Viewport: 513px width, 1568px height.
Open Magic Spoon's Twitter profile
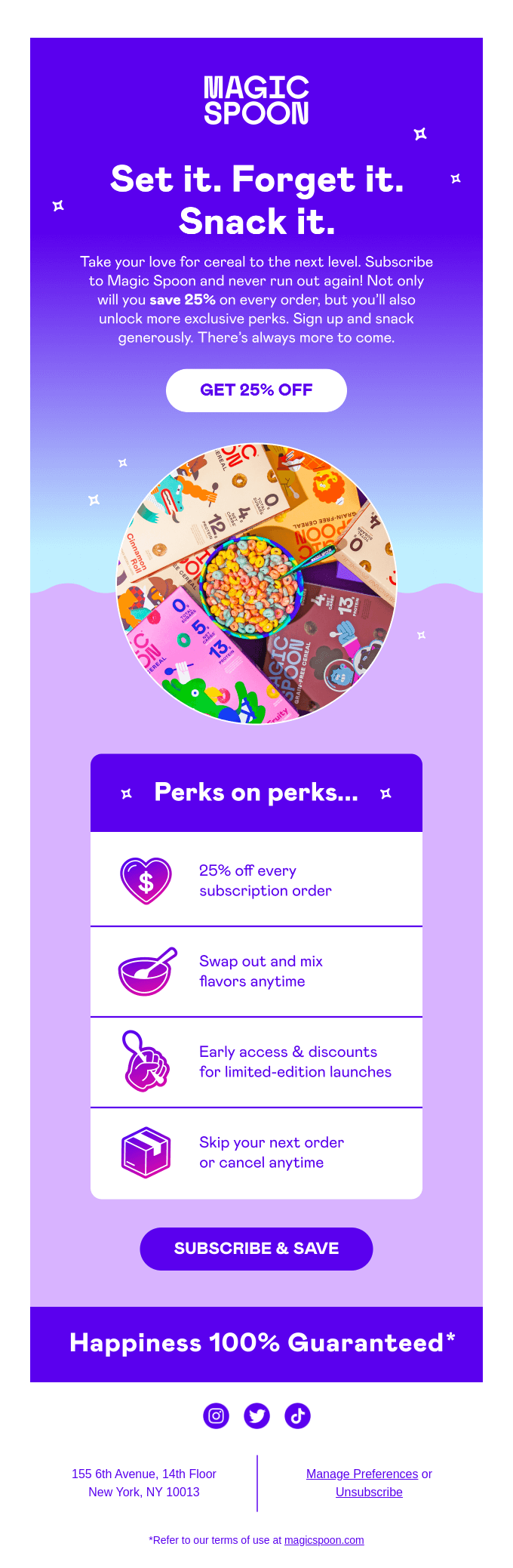[256, 1416]
